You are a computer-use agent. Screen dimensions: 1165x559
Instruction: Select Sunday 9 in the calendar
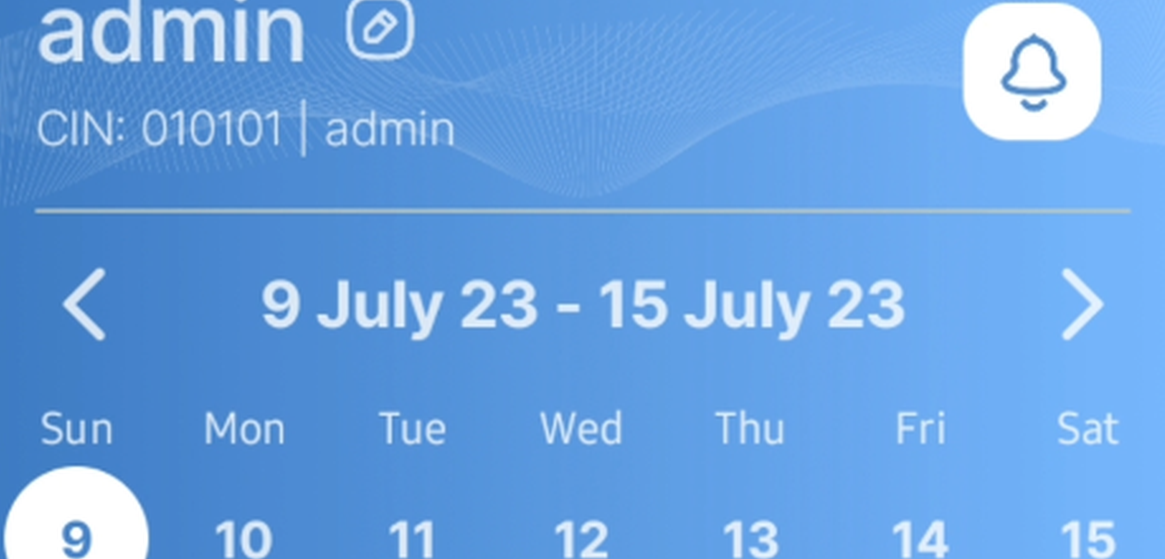(x=76, y=535)
